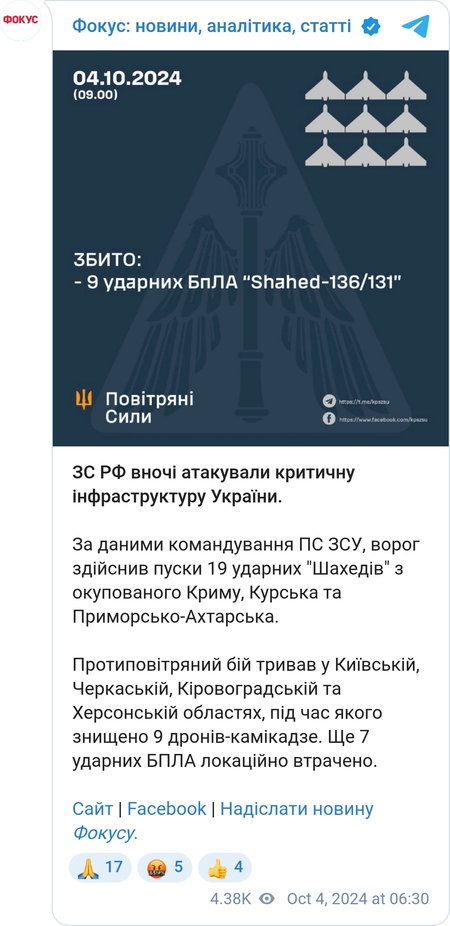Open the Повітряні Сили infographic image

coord(251,248)
